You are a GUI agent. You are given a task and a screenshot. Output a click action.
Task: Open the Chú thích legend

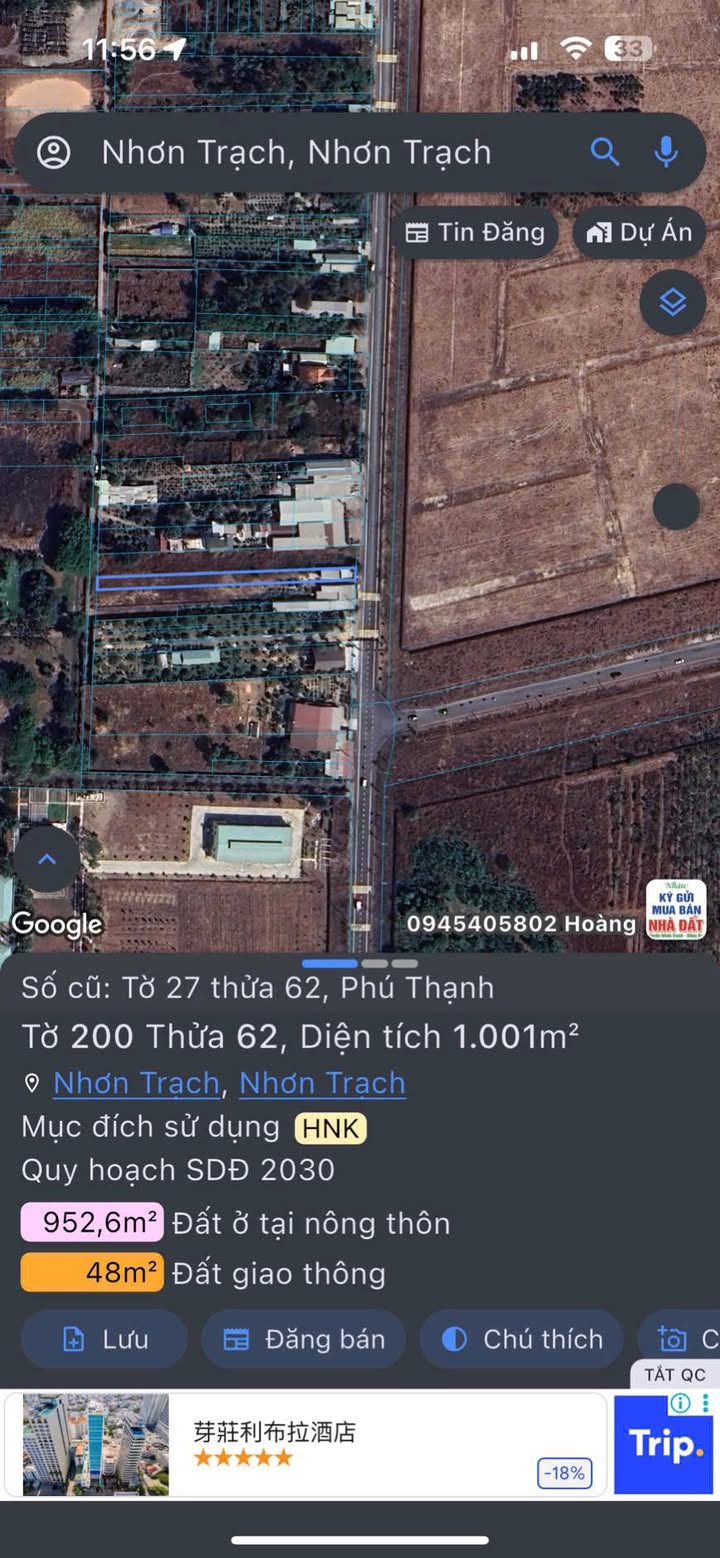tap(522, 1339)
